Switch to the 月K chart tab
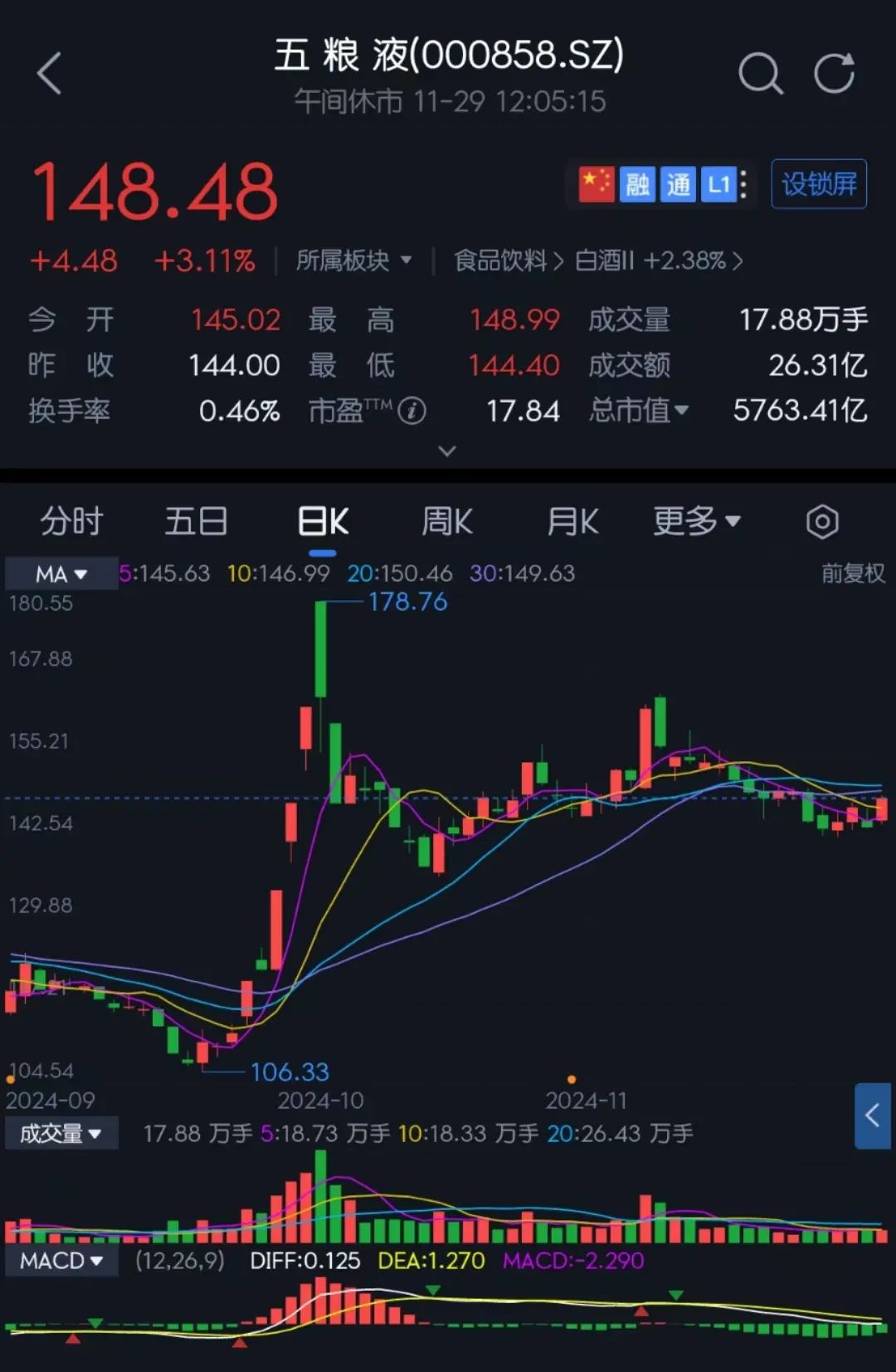Image resolution: width=896 pixels, height=1372 pixels. (x=572, y=522)
